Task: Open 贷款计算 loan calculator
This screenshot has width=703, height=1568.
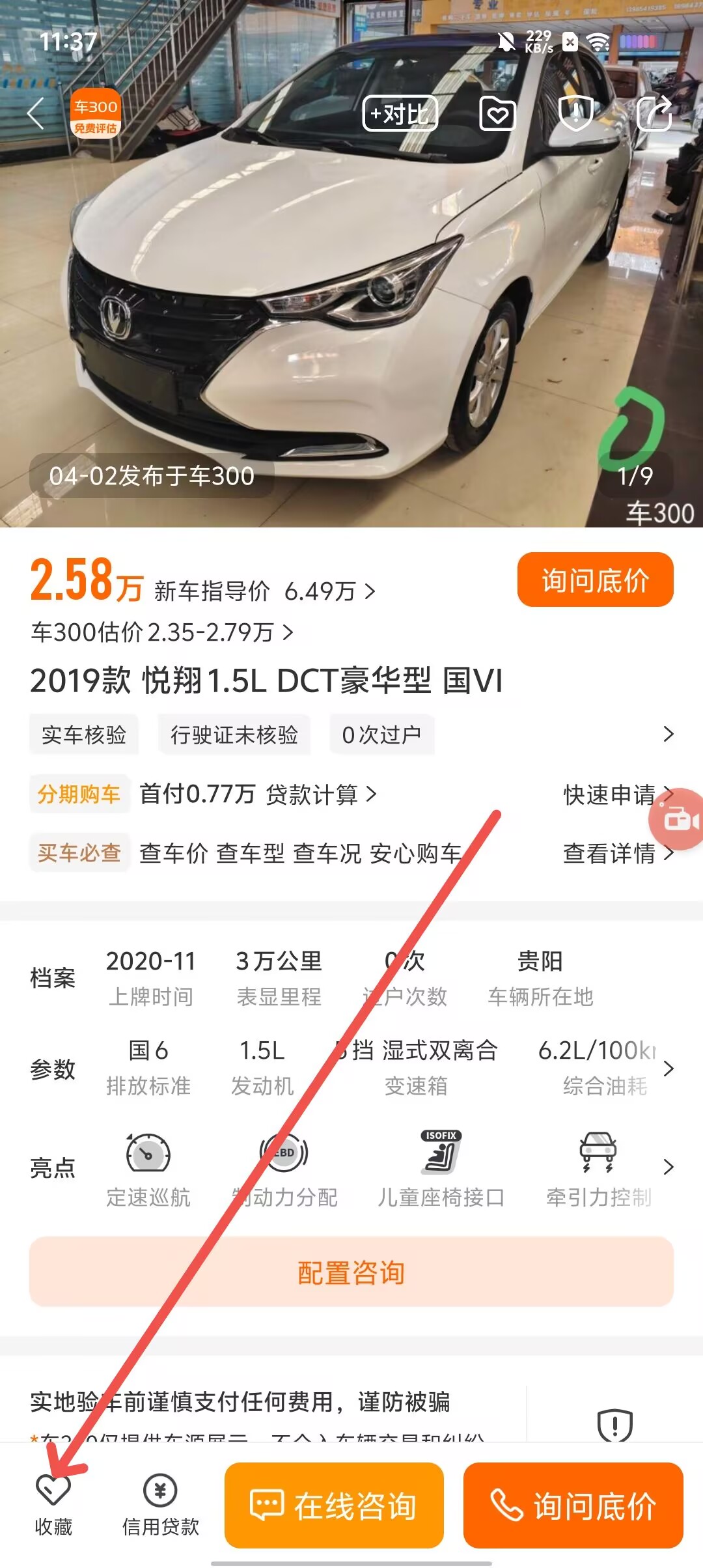Action: pyautogui.click(x=320, y=794)
